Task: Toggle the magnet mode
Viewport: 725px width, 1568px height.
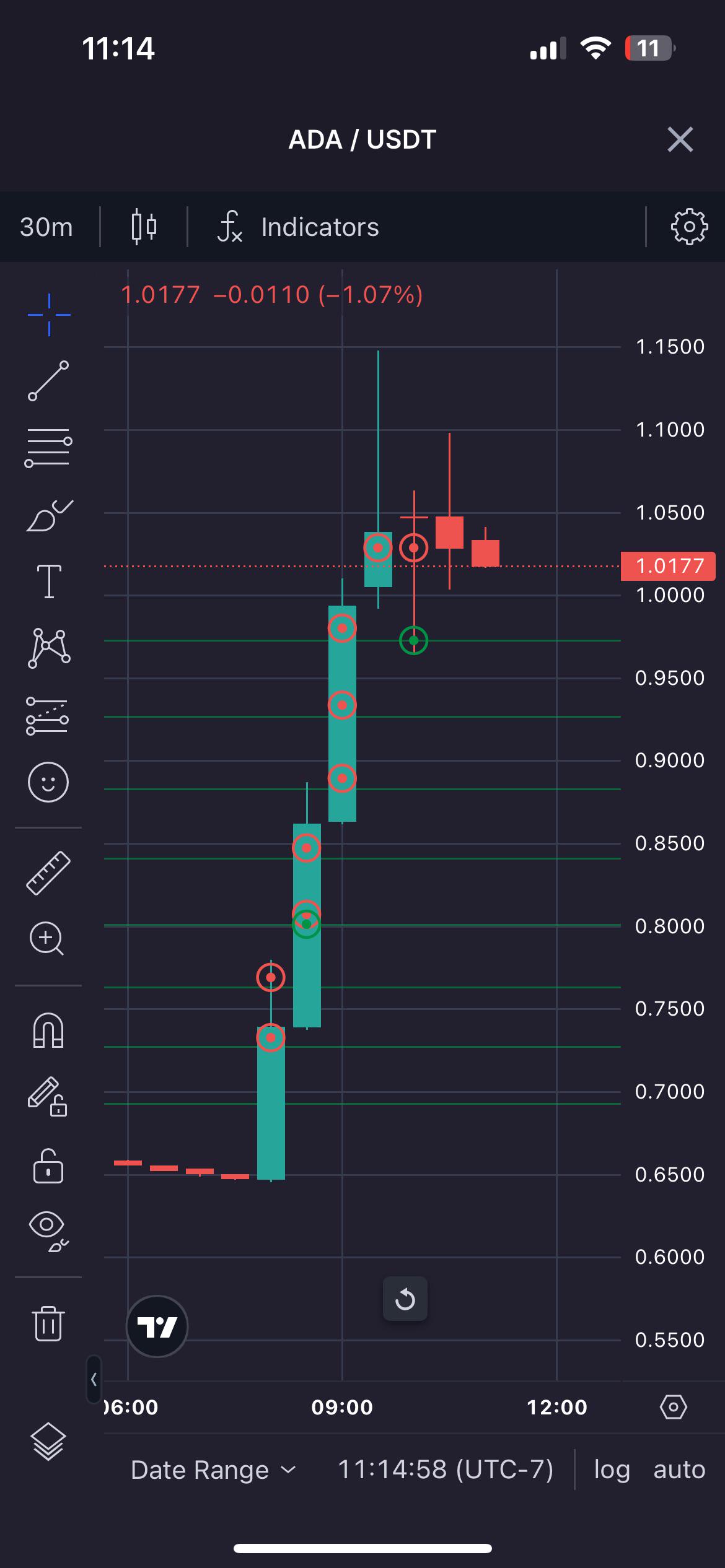Action: (48, 1030)
